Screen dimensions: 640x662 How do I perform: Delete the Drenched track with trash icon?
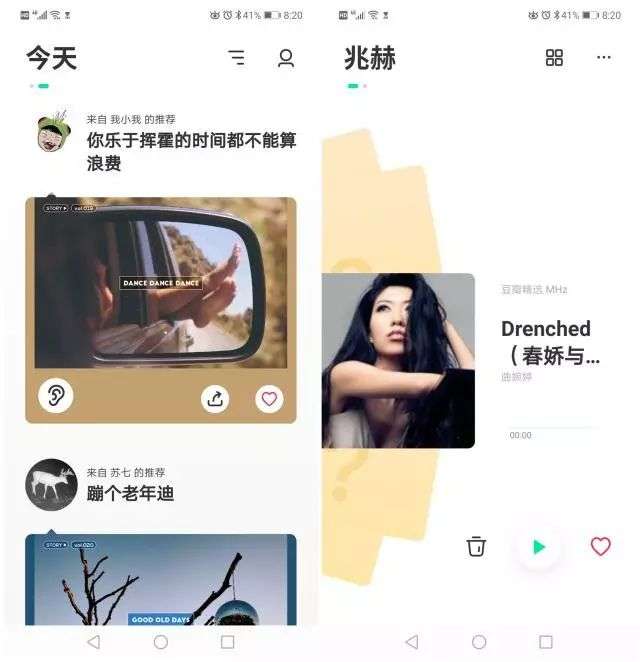[x=477, y=547]
